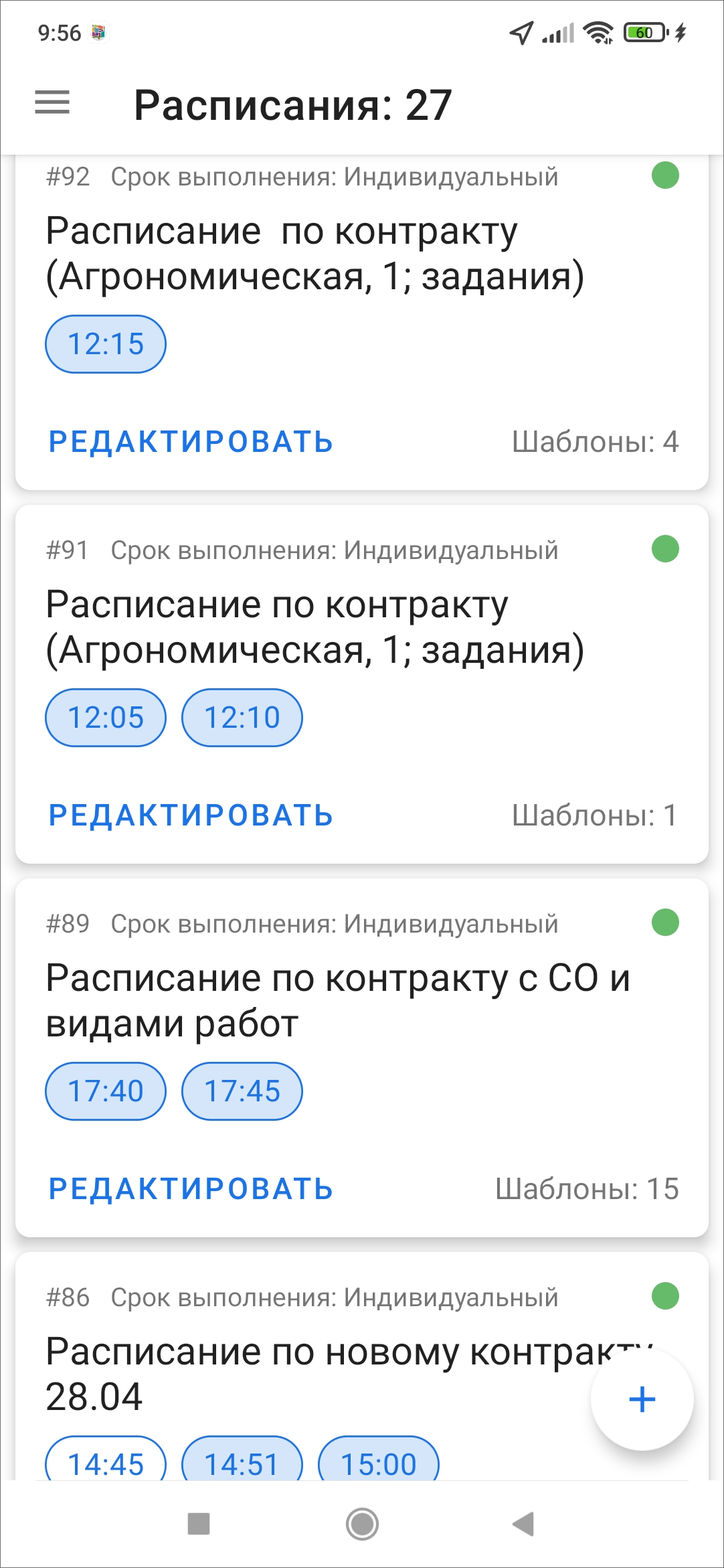Select the 14:45 time chip
The width and height of the screenshot is (724, 1568).
point(106,1464)
